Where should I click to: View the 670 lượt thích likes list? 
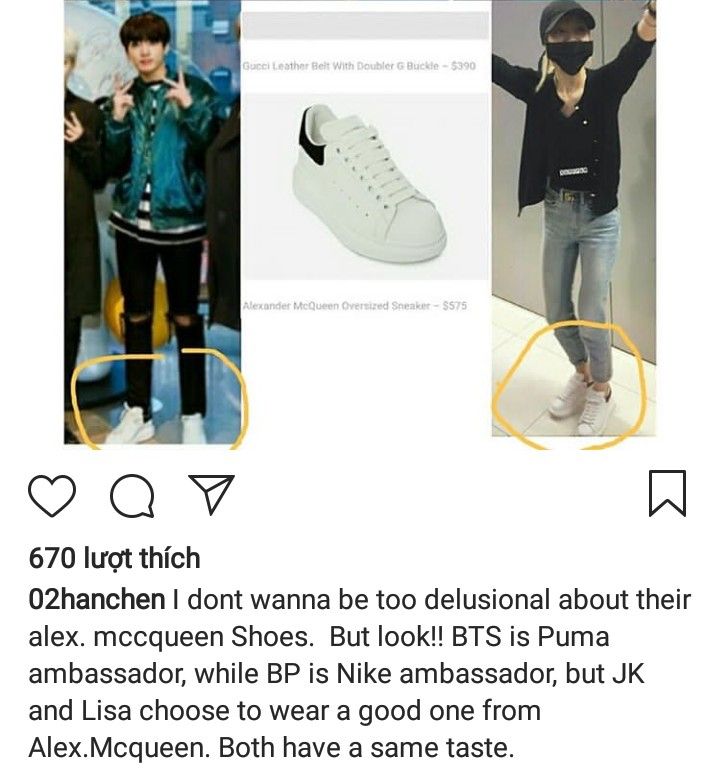[x=114, y=559]
